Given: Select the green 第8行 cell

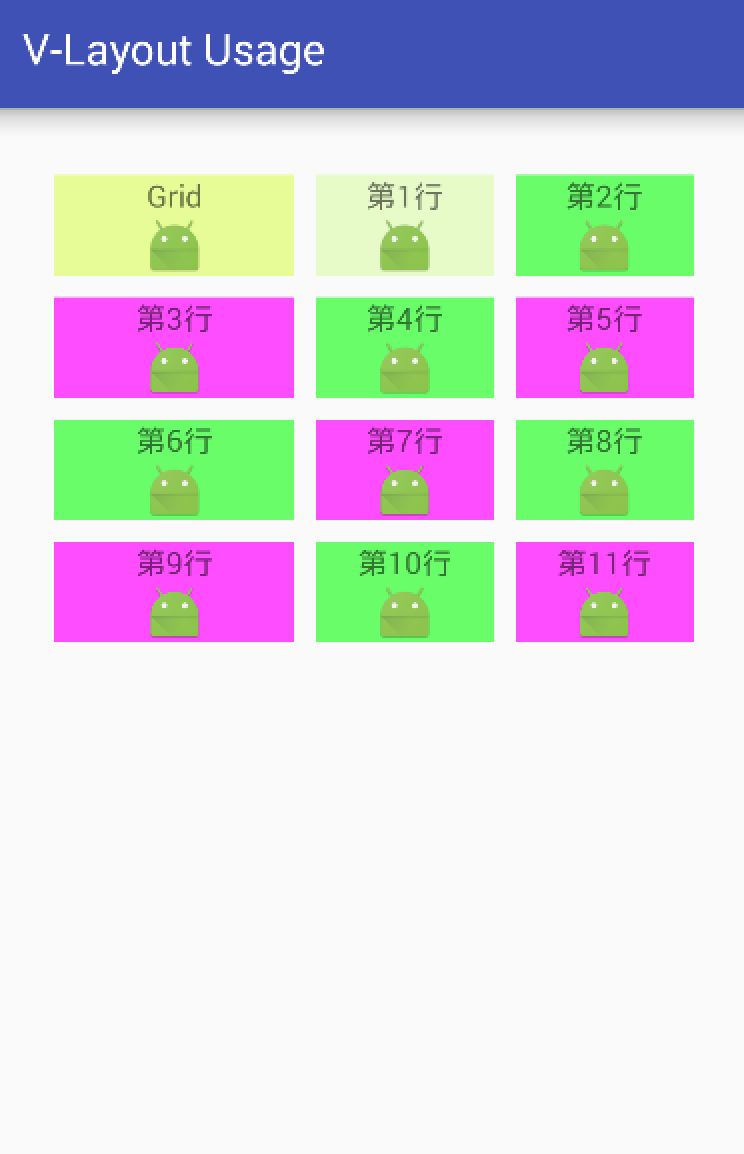Looking at the screenshot, I should (x=604, y=469).
